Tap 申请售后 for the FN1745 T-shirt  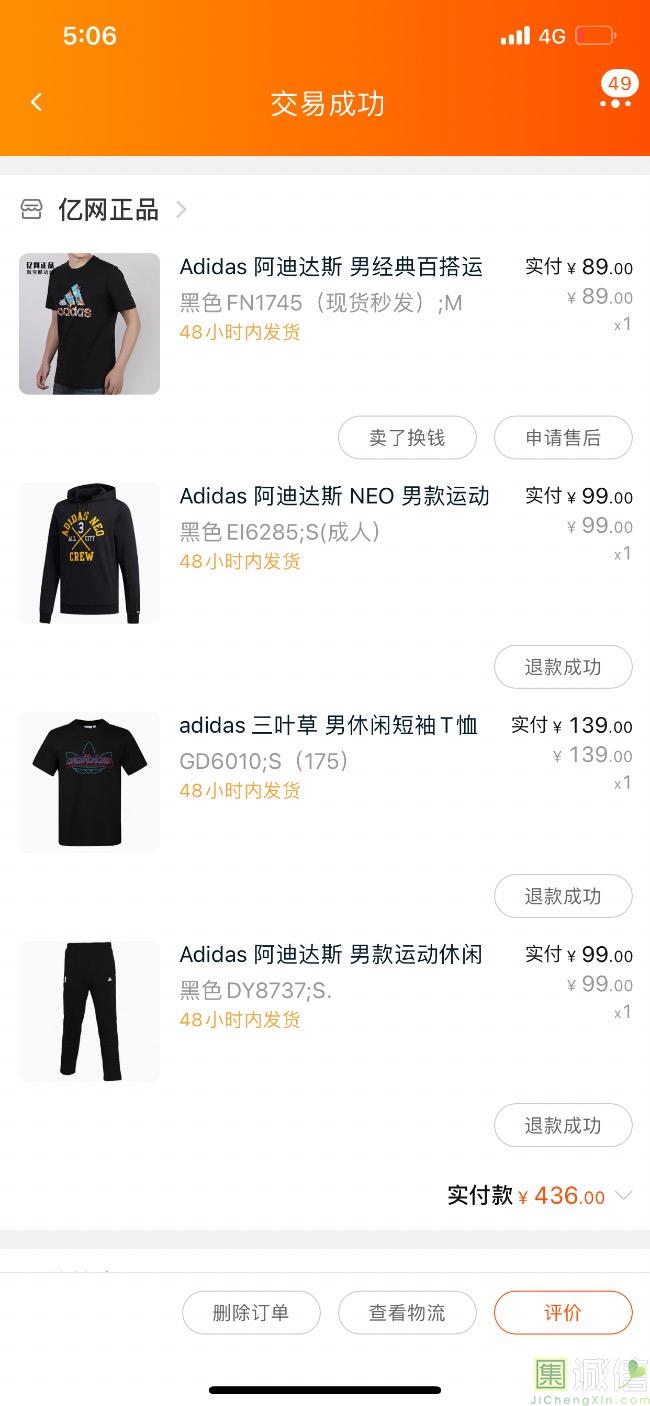coord(563,438)
